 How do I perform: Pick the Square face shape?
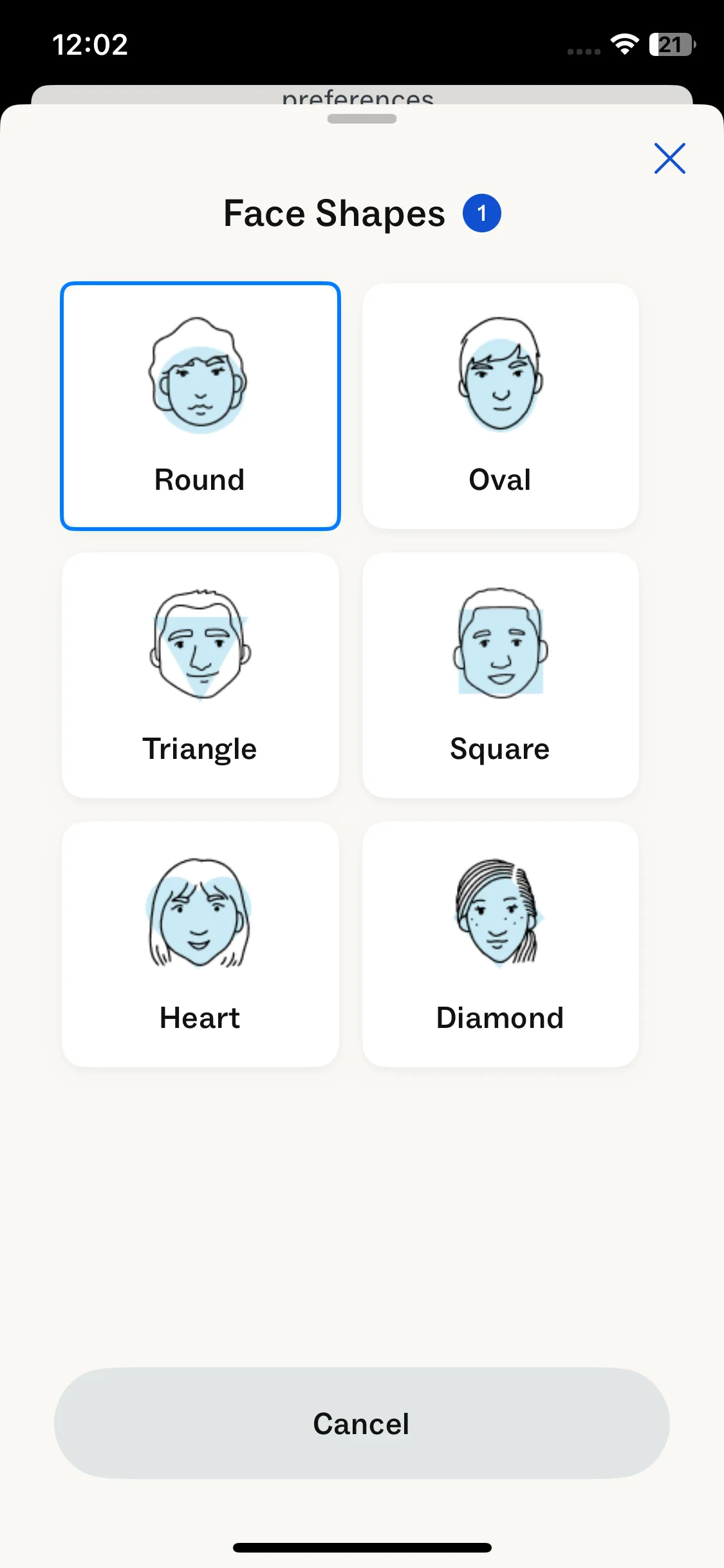click(500, 675)
